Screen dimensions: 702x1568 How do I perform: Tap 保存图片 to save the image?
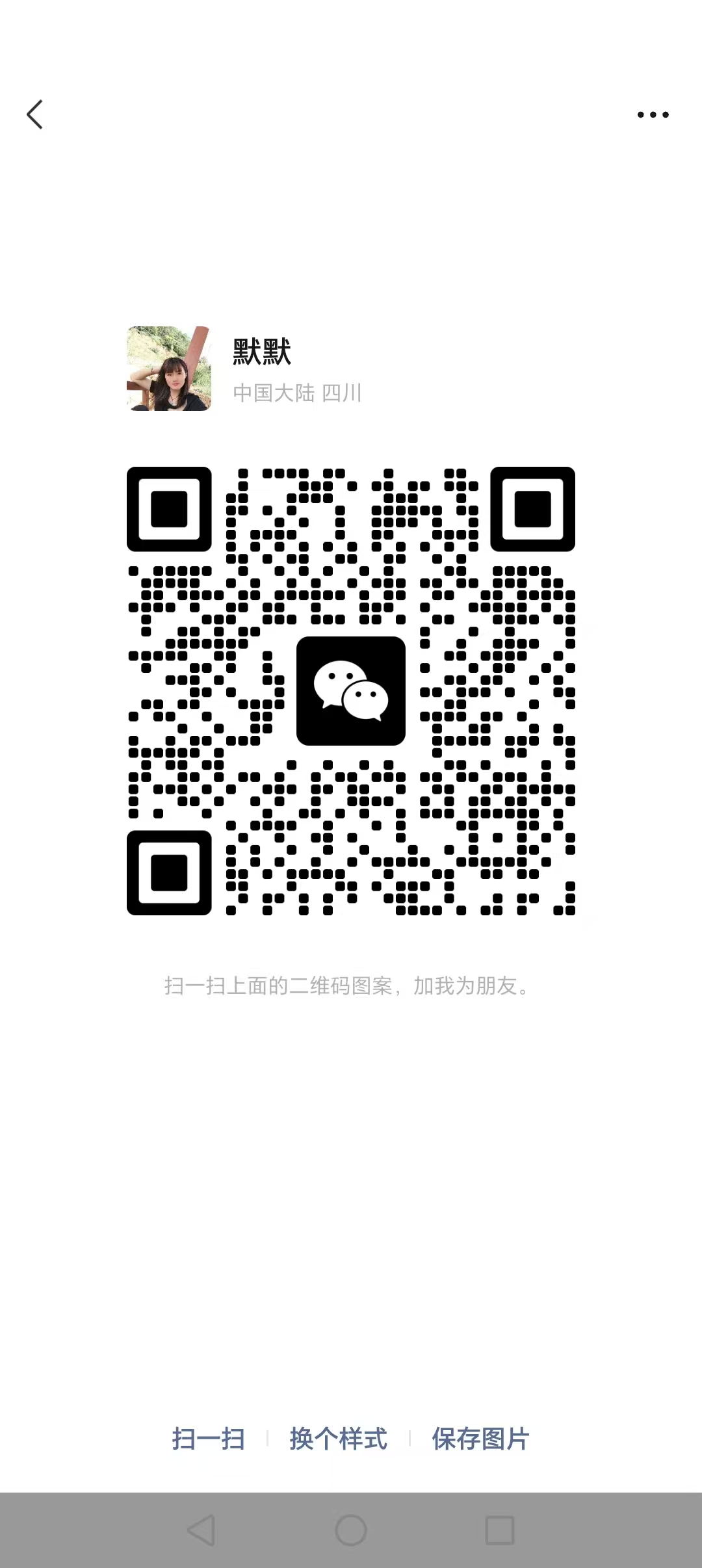(x=480, y=1439)
